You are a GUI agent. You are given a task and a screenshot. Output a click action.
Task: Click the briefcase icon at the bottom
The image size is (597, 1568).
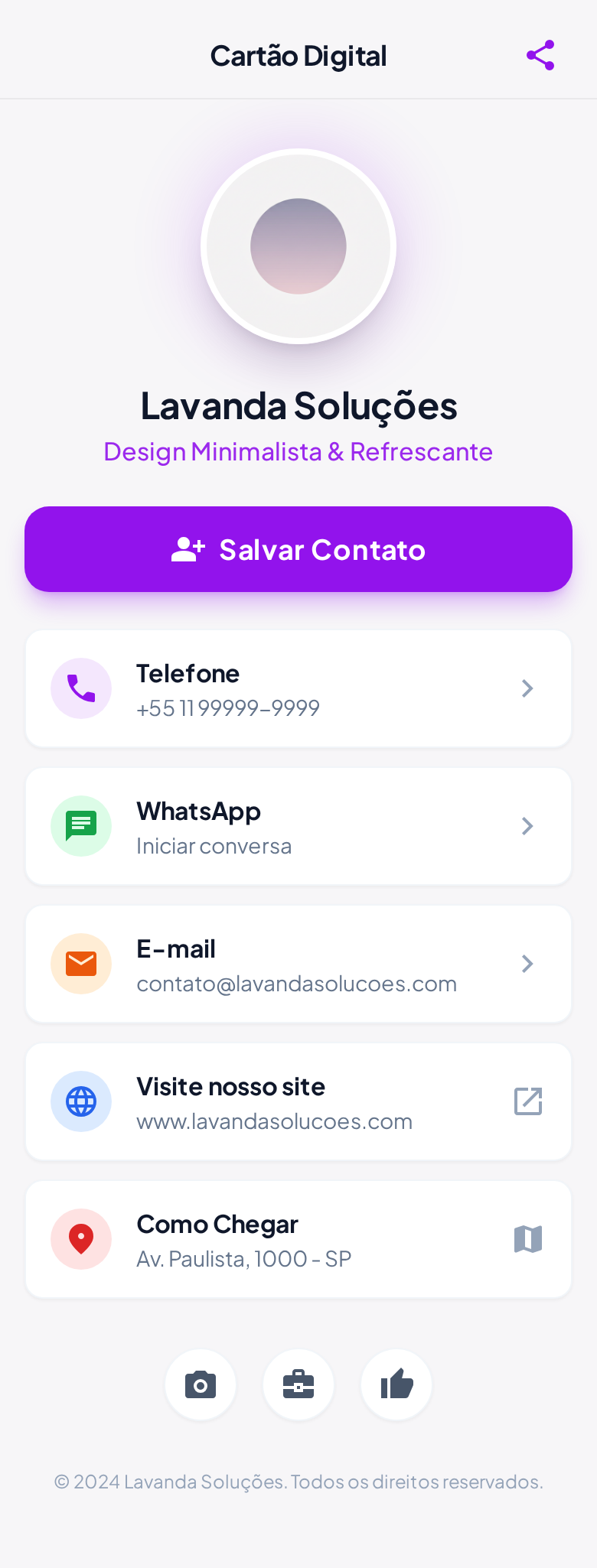click(298, 1384)
